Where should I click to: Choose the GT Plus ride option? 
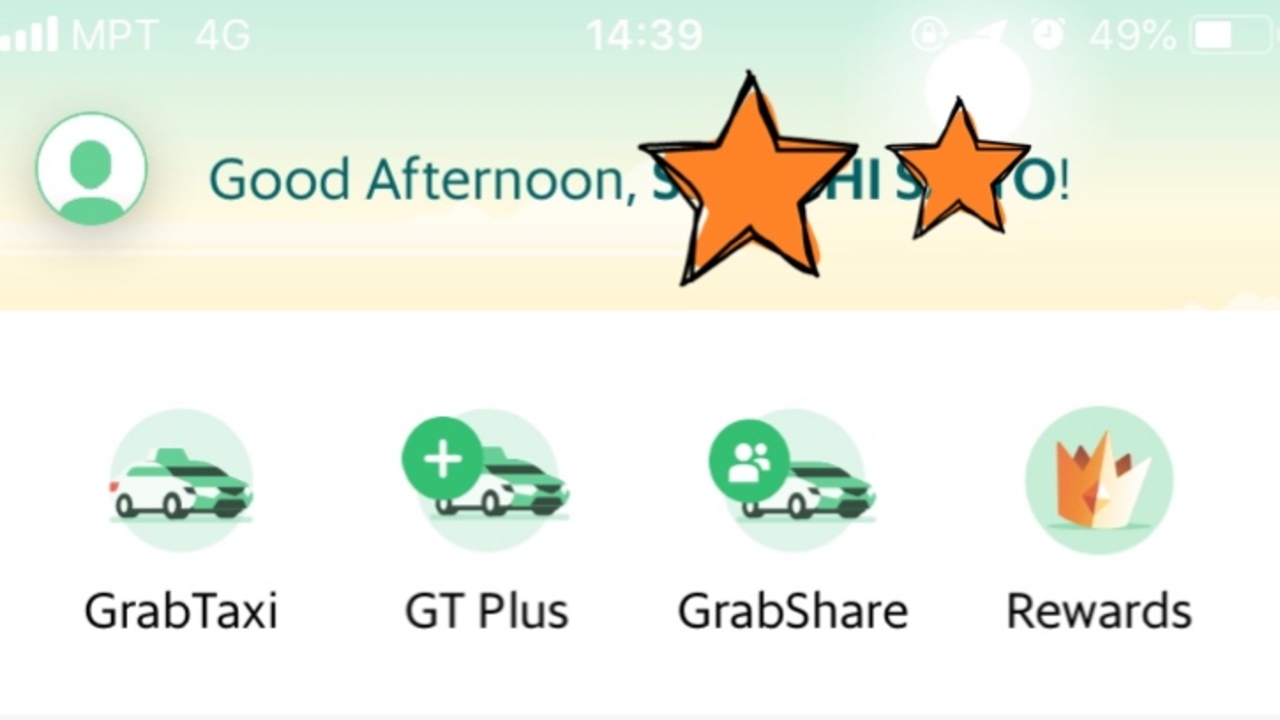486,482
